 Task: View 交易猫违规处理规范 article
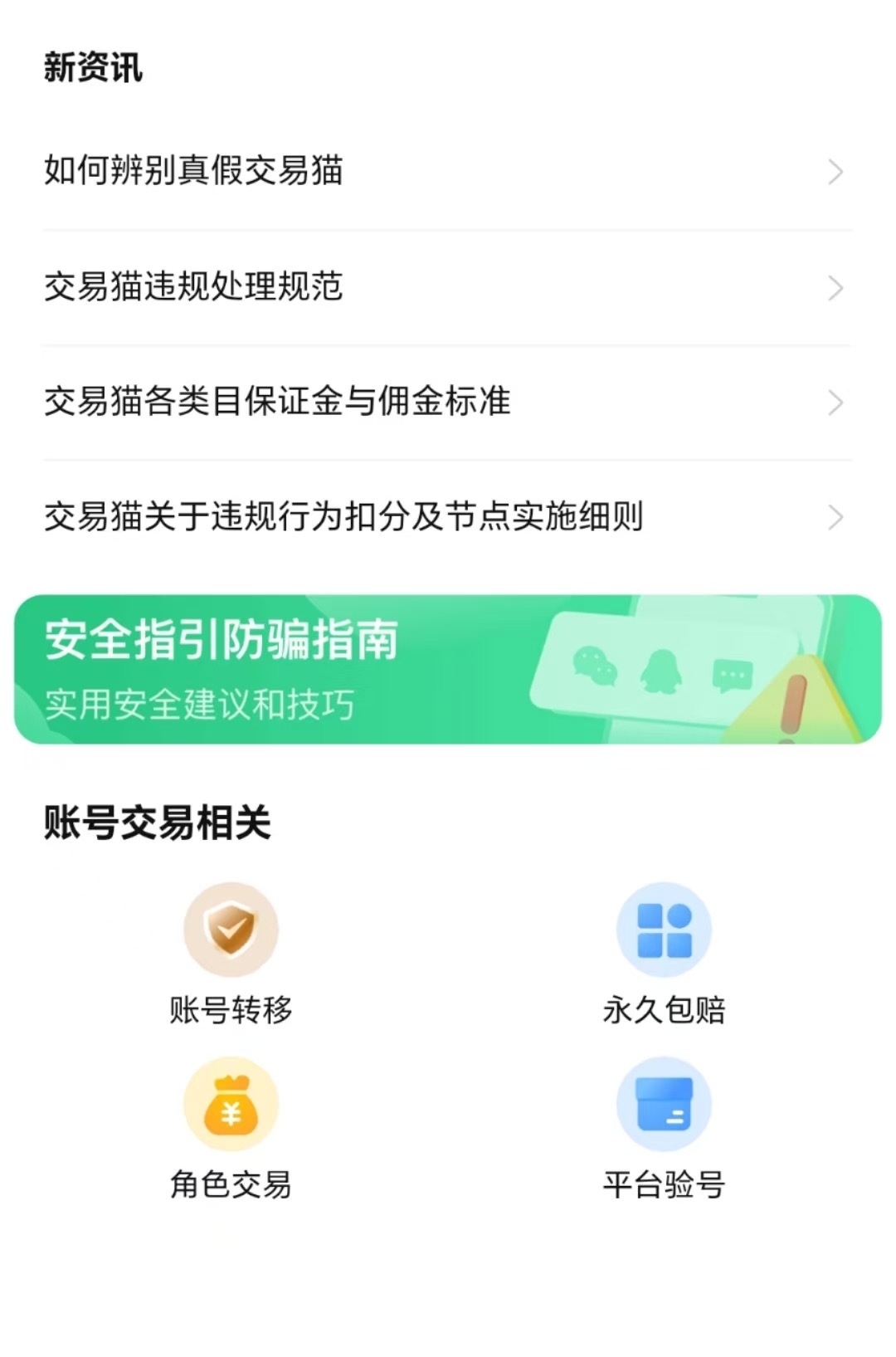446,286
